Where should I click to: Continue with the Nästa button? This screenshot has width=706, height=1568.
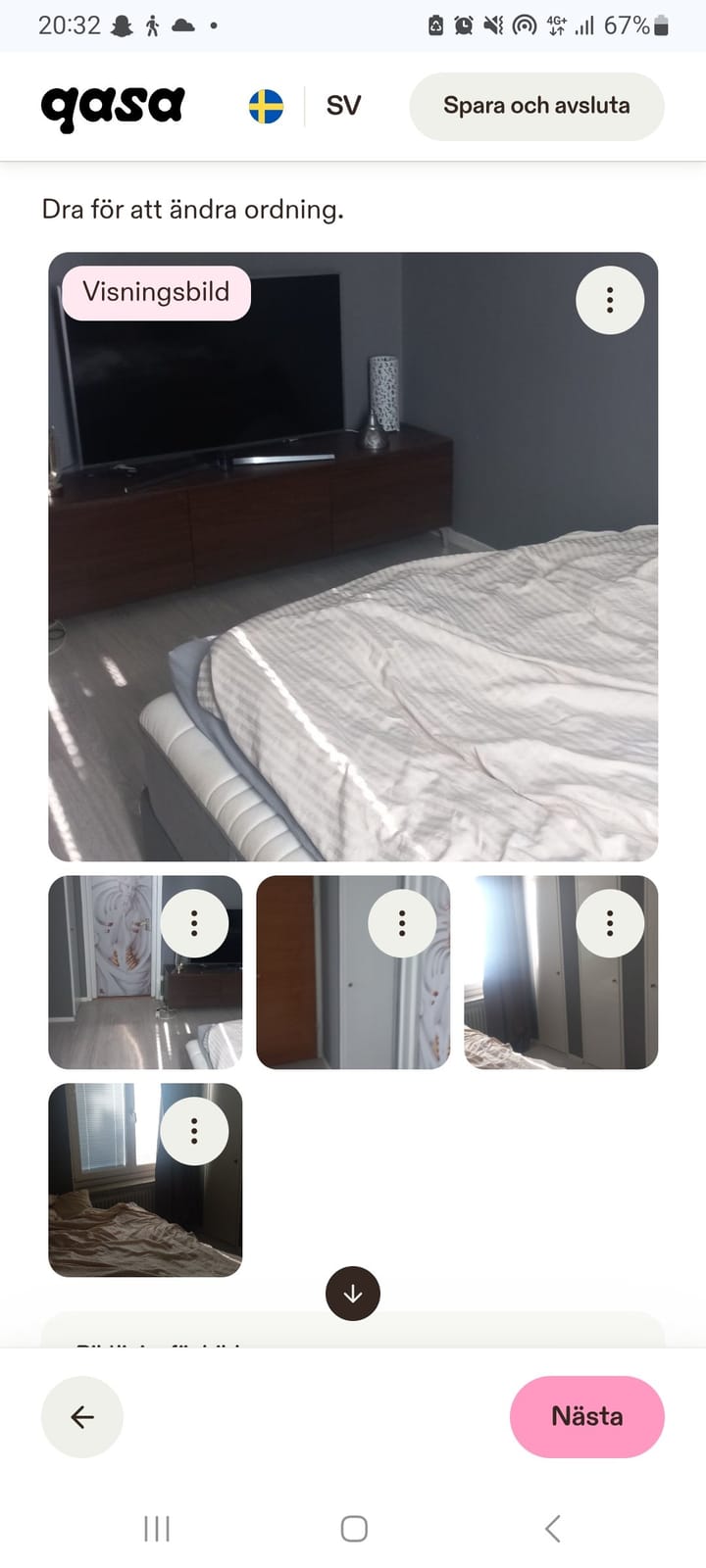click(x=587, y=1416)
